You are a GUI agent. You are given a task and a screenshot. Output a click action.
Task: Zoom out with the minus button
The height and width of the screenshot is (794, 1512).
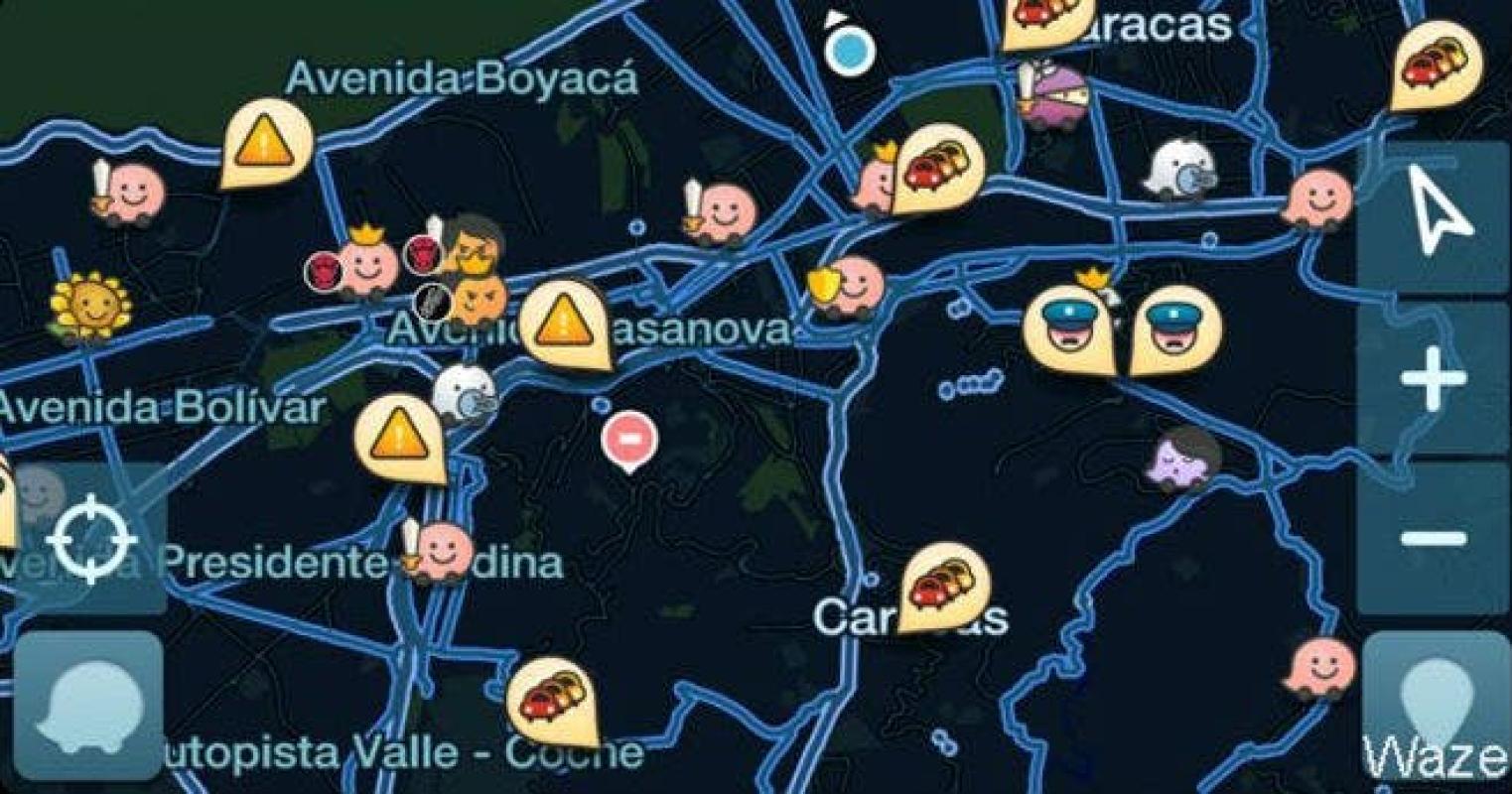(x=1433, y=539)
